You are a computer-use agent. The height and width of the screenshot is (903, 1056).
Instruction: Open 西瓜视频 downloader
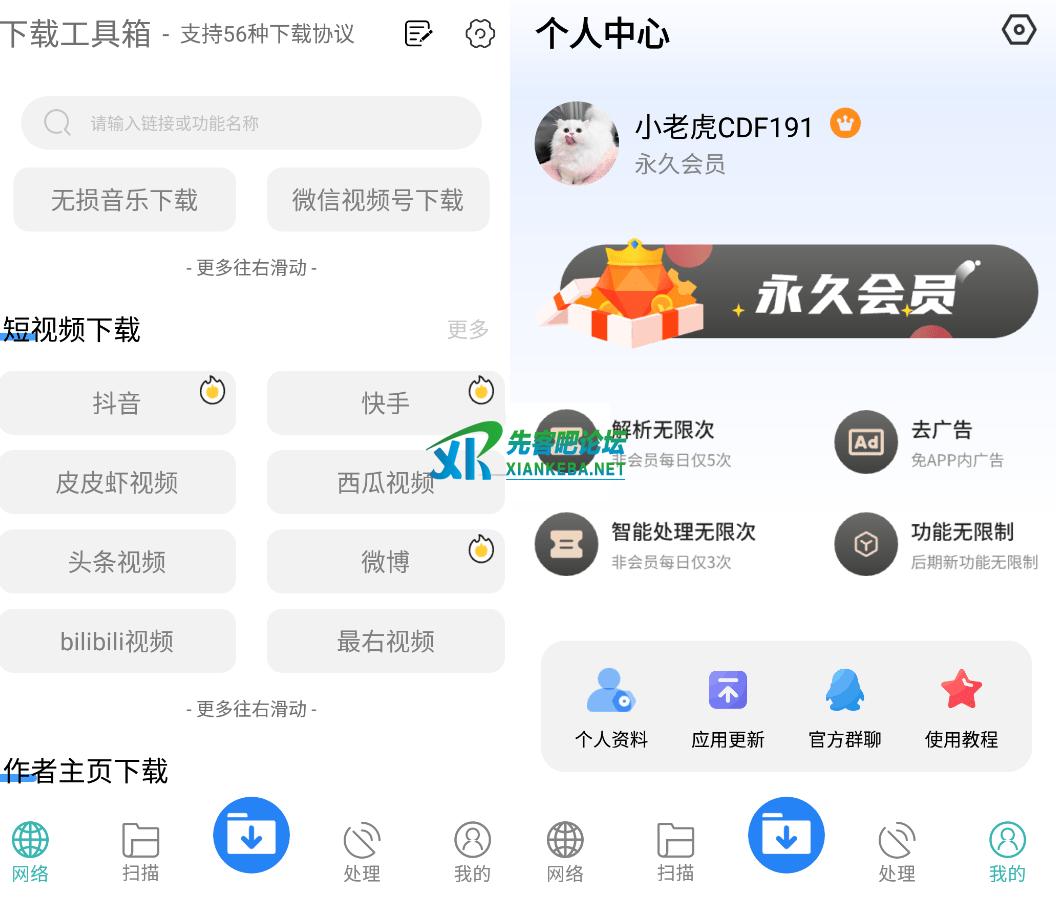click(x=385, y=482)
